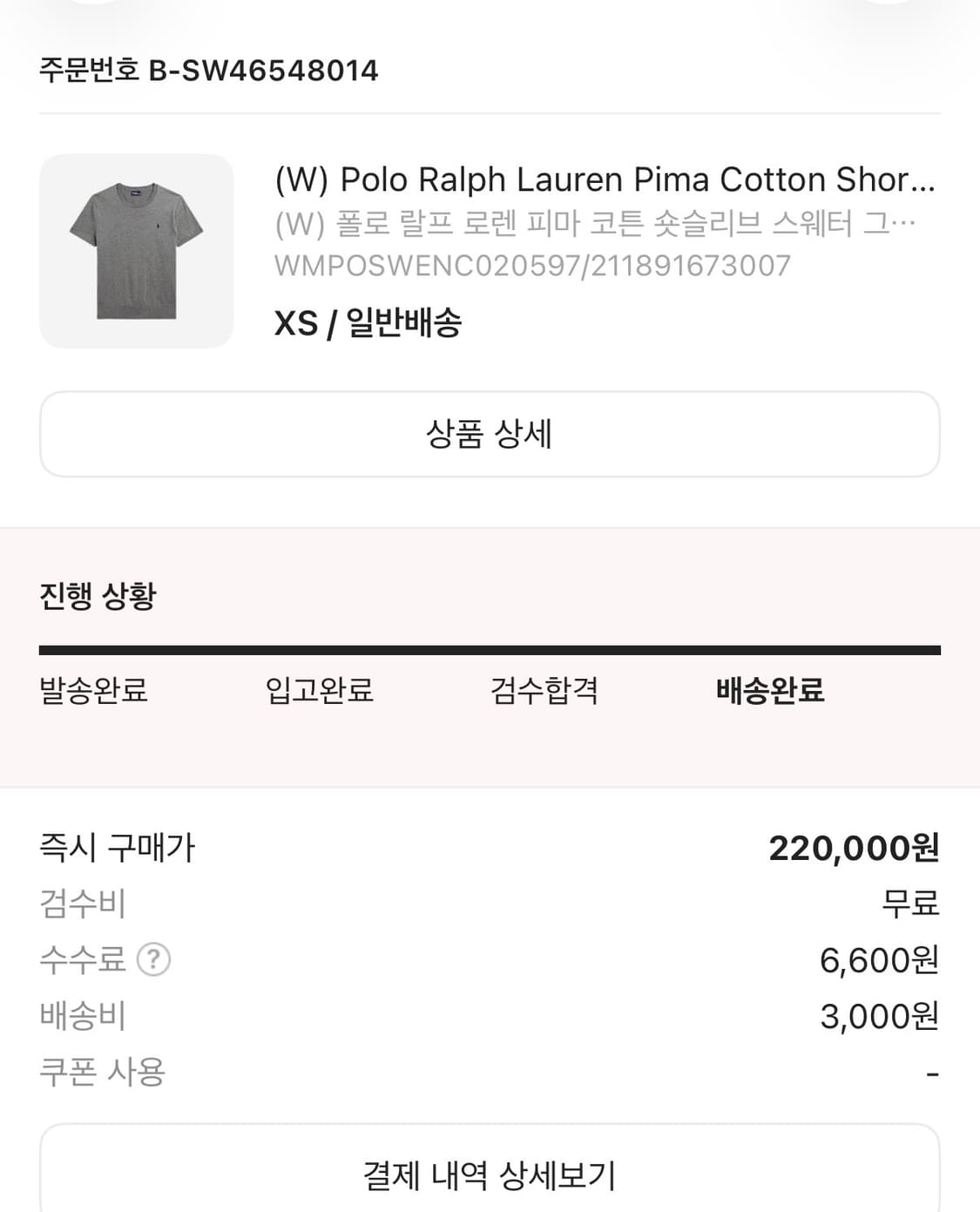980x1212 pixels.
Task: Open 결제 내역 상세보기 details
Action: click(x=490, y=1174)
